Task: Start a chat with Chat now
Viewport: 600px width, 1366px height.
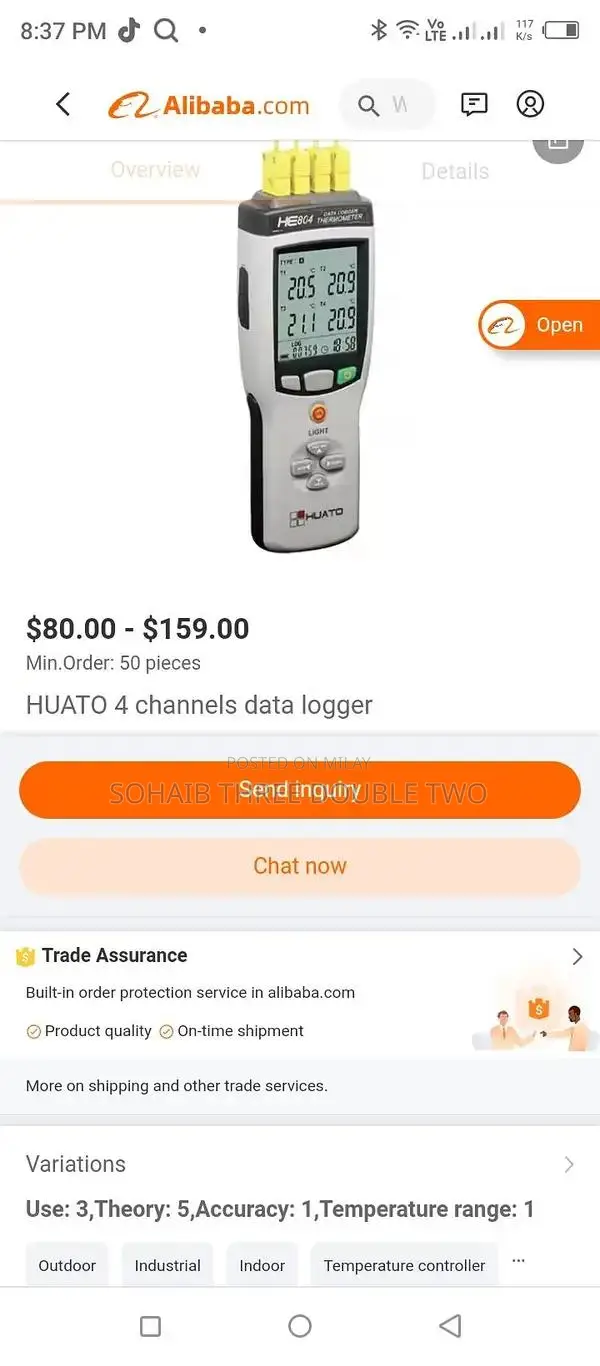Action: [x=300, y=866]
